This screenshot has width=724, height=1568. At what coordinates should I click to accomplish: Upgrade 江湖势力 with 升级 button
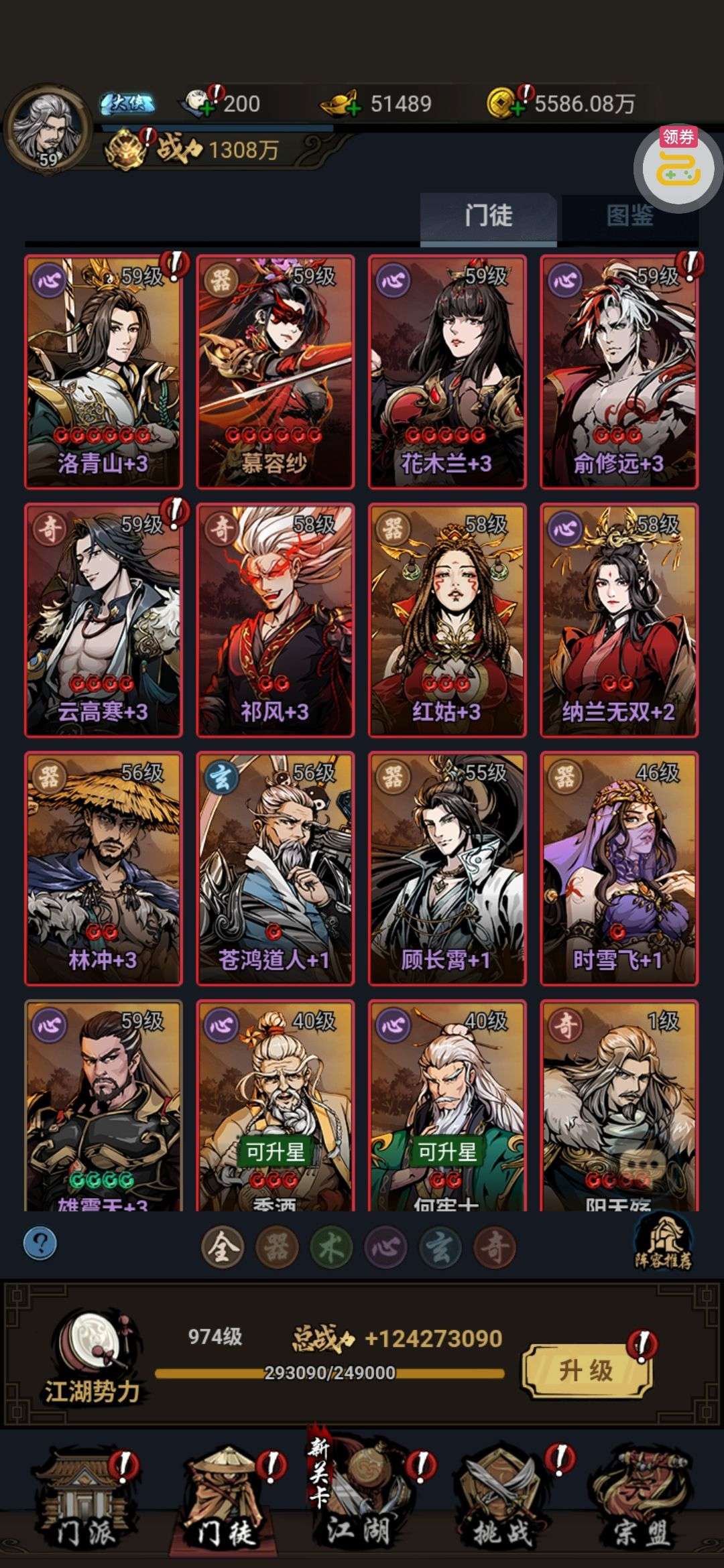click(586, 1371)
